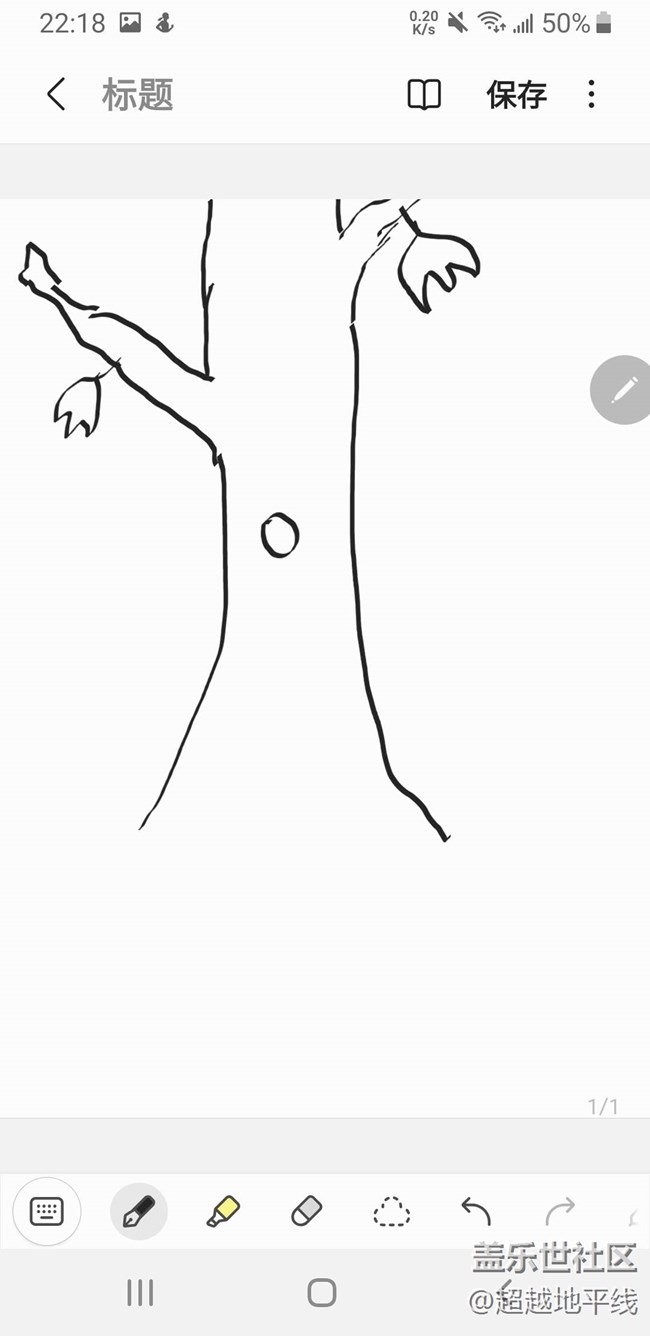
Task: Open recent apps from navigation bar
Action: [x=140, y=1293]
